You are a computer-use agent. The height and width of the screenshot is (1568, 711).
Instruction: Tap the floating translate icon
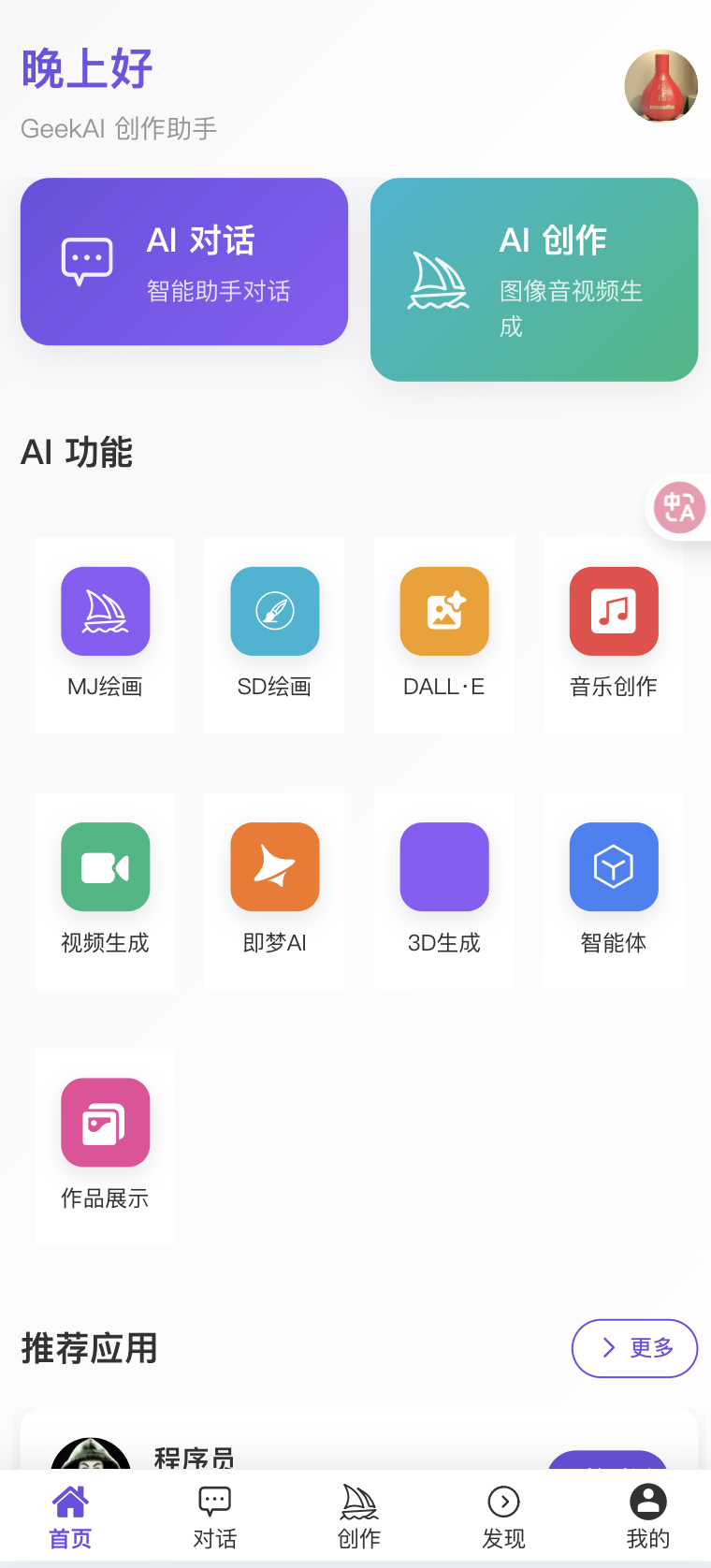coord(679,508)
